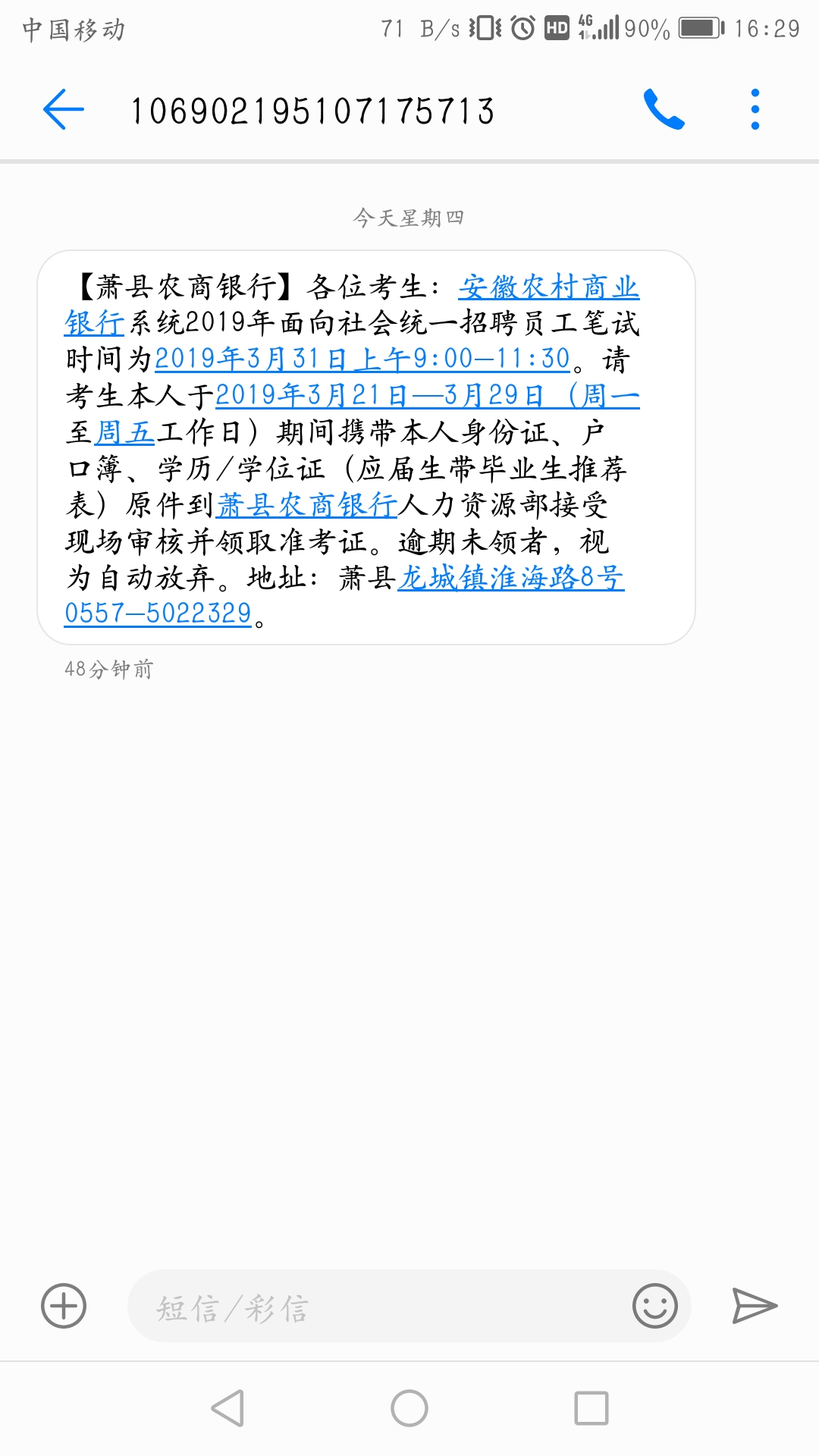
Task: Open the attachment plus button
Action: (64, 1306)
